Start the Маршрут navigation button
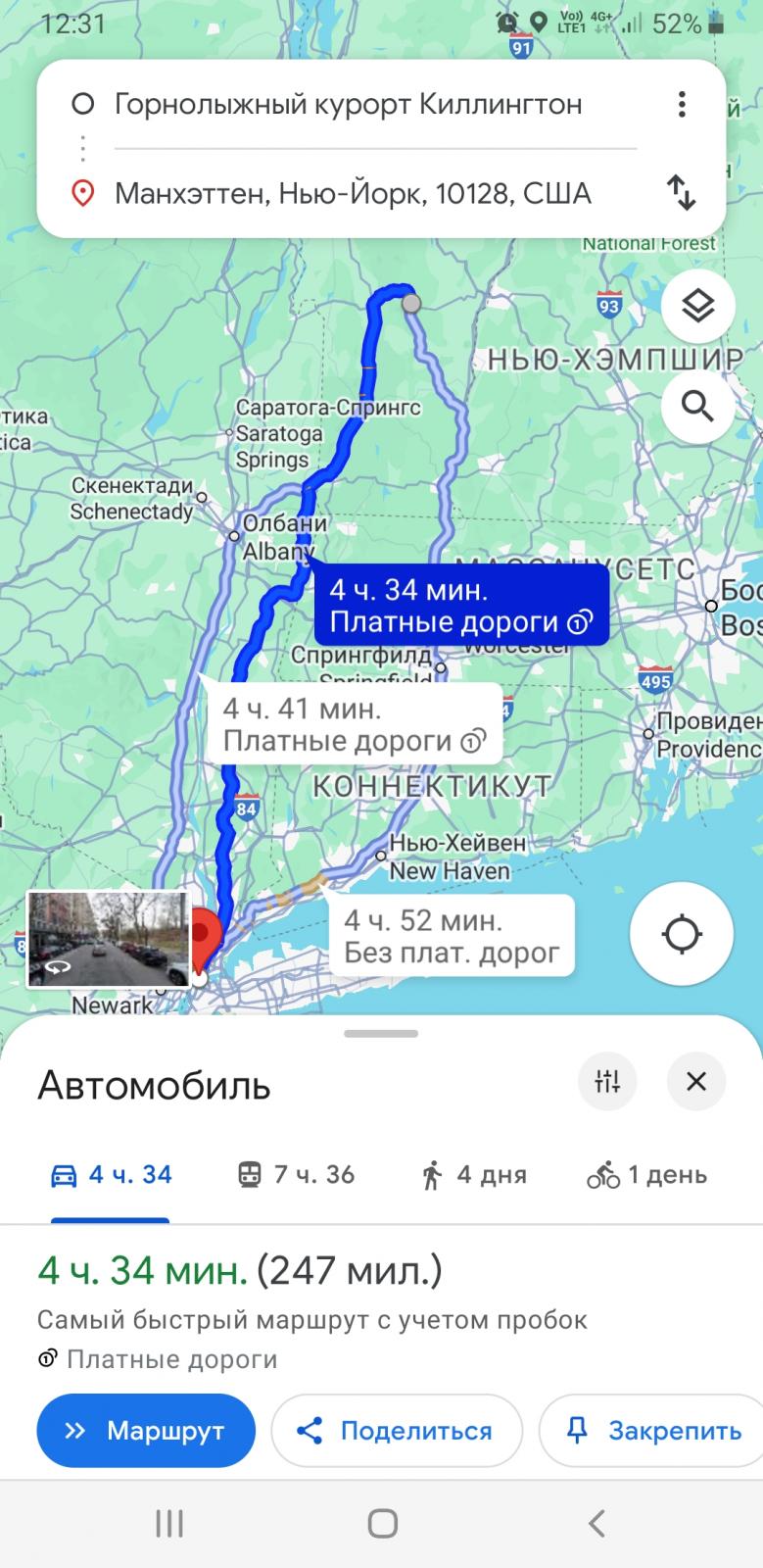763x1568 pixels. point(146,1431)
